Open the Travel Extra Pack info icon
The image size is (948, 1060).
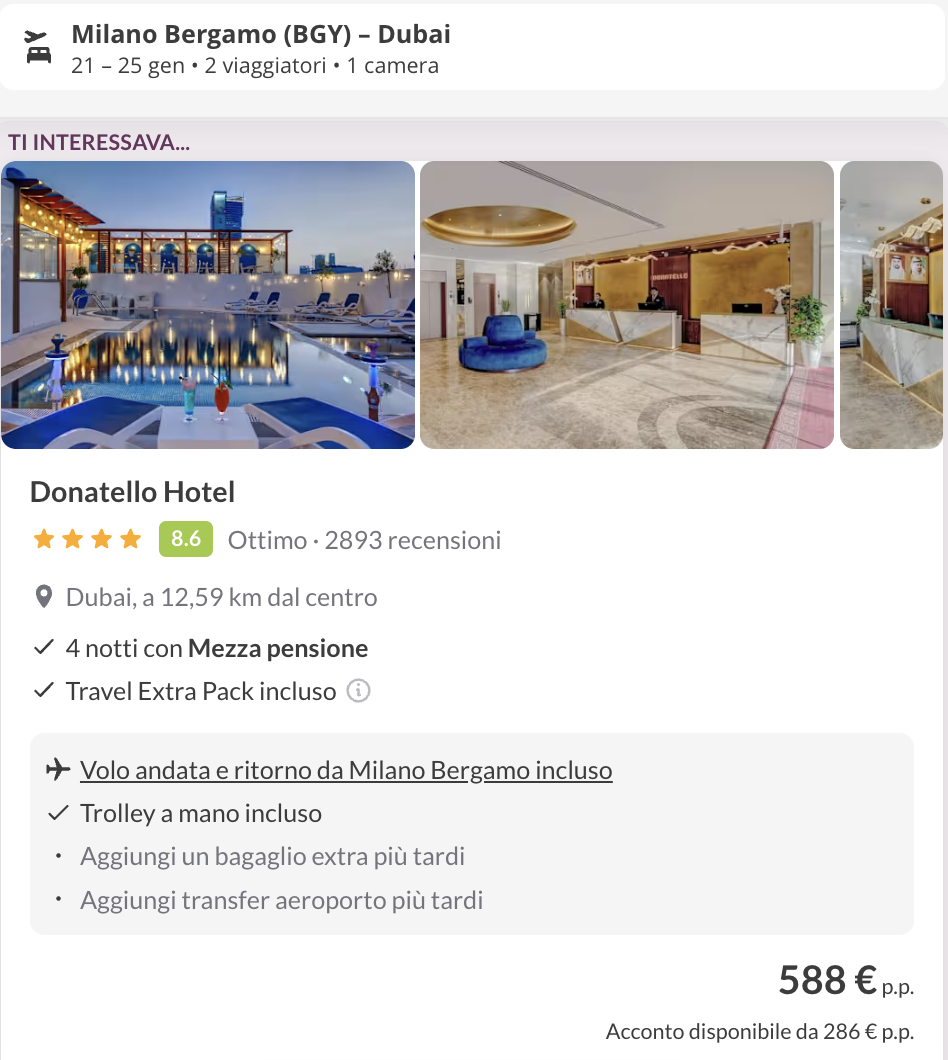pos(358,691)
